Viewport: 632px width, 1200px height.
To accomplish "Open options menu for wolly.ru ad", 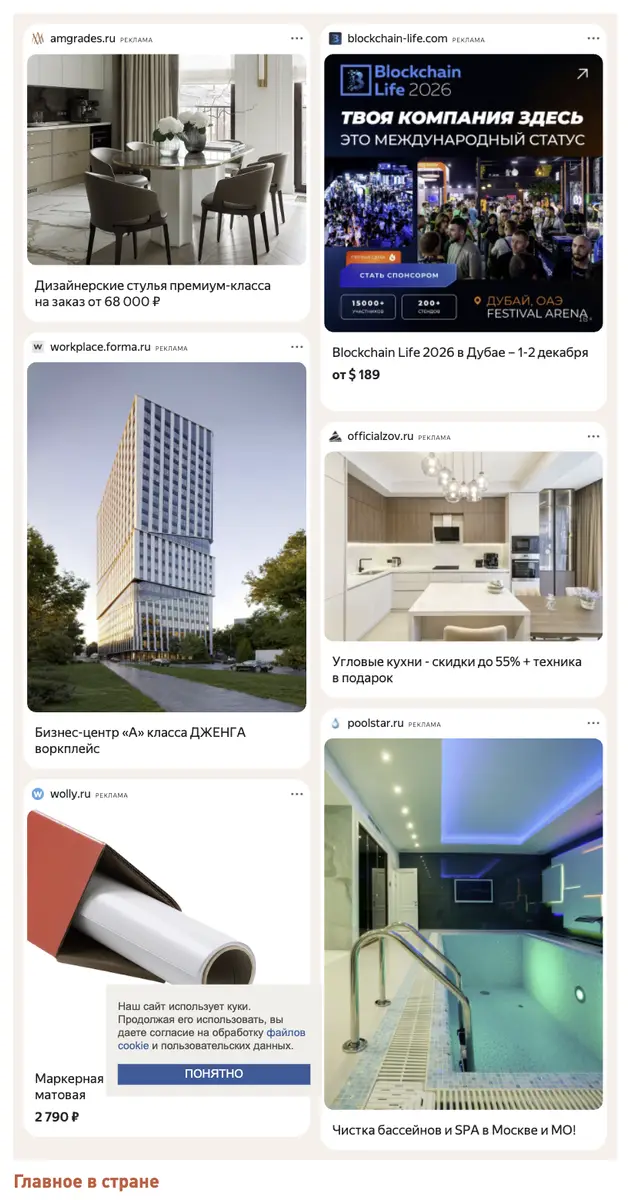I will [x=297, y=794].
